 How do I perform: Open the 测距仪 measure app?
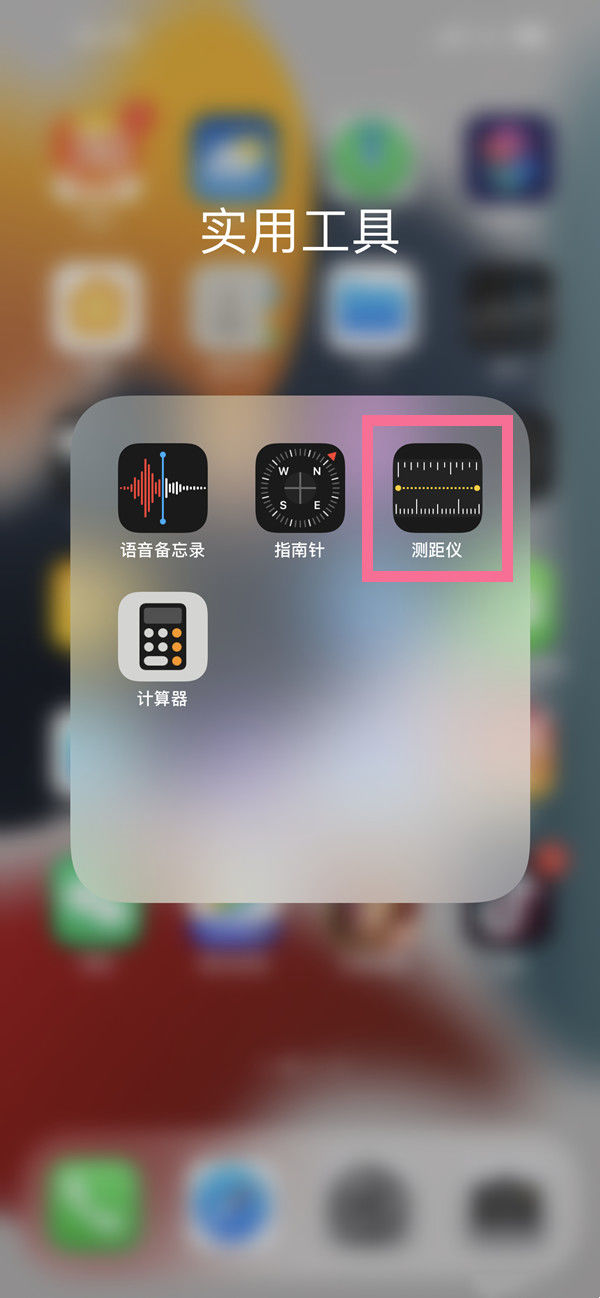437,488
